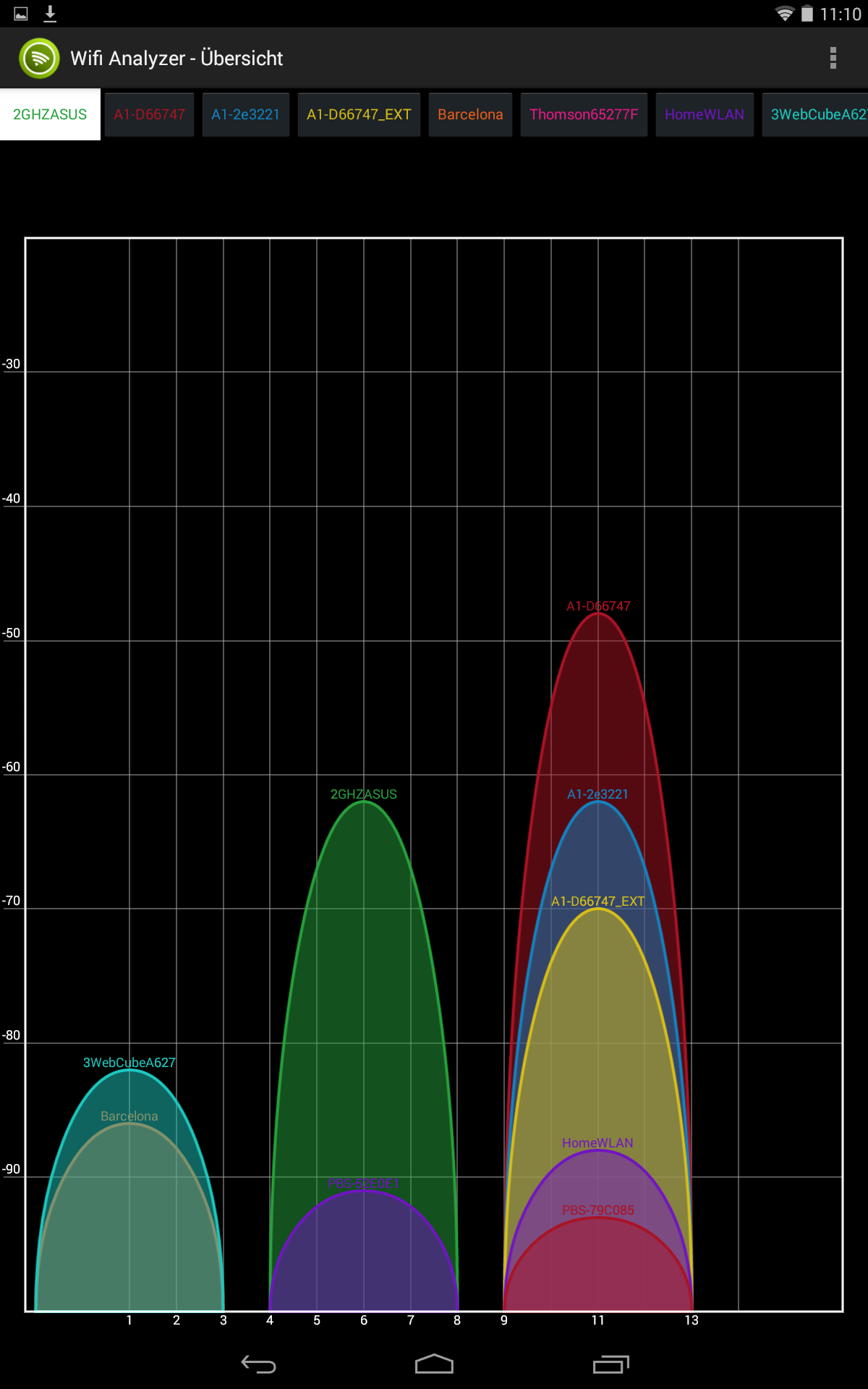Tap the system home button
The width and height of the screenshot is (868, 1389).
[x=434, y=1364]
